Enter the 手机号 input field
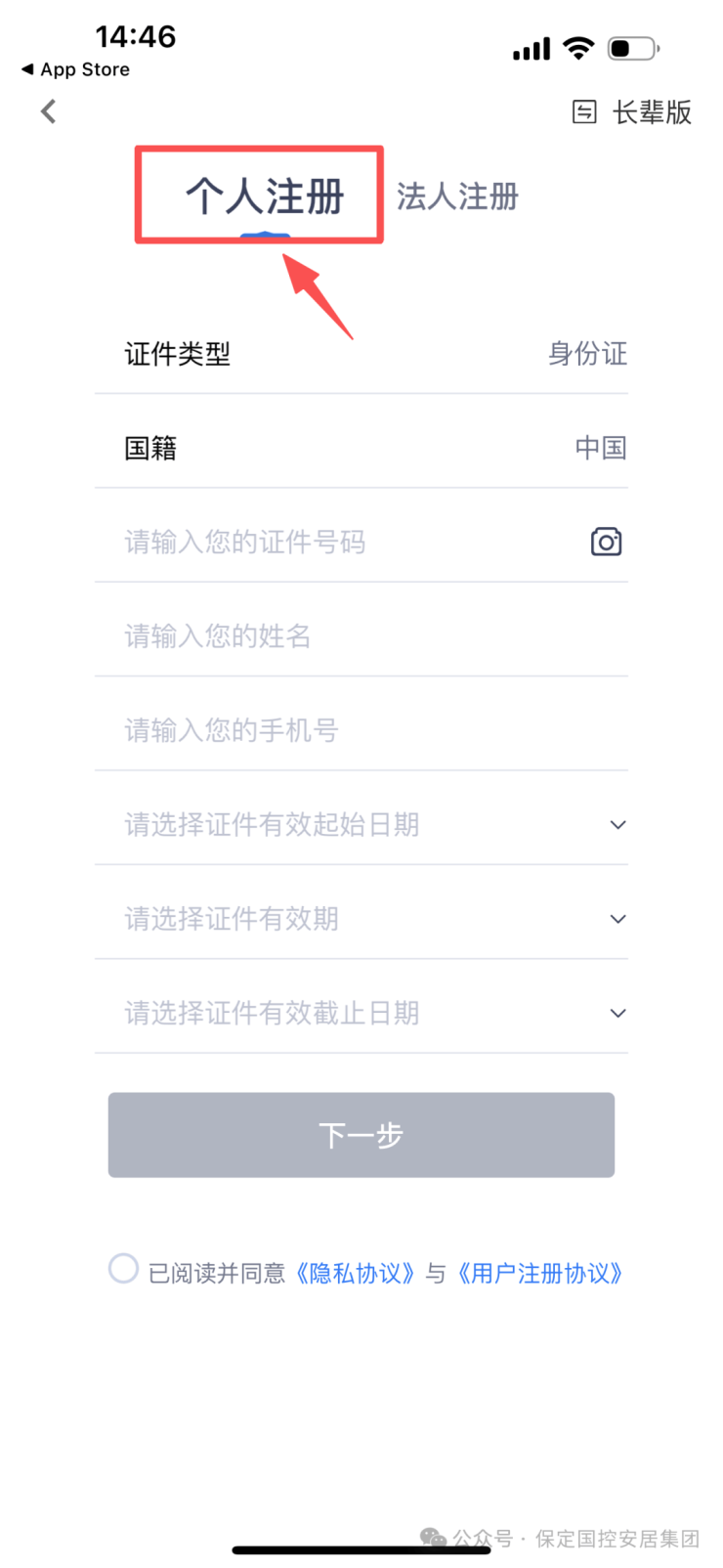The height and width of the screenshot is (1568, 723). [361, 730]
